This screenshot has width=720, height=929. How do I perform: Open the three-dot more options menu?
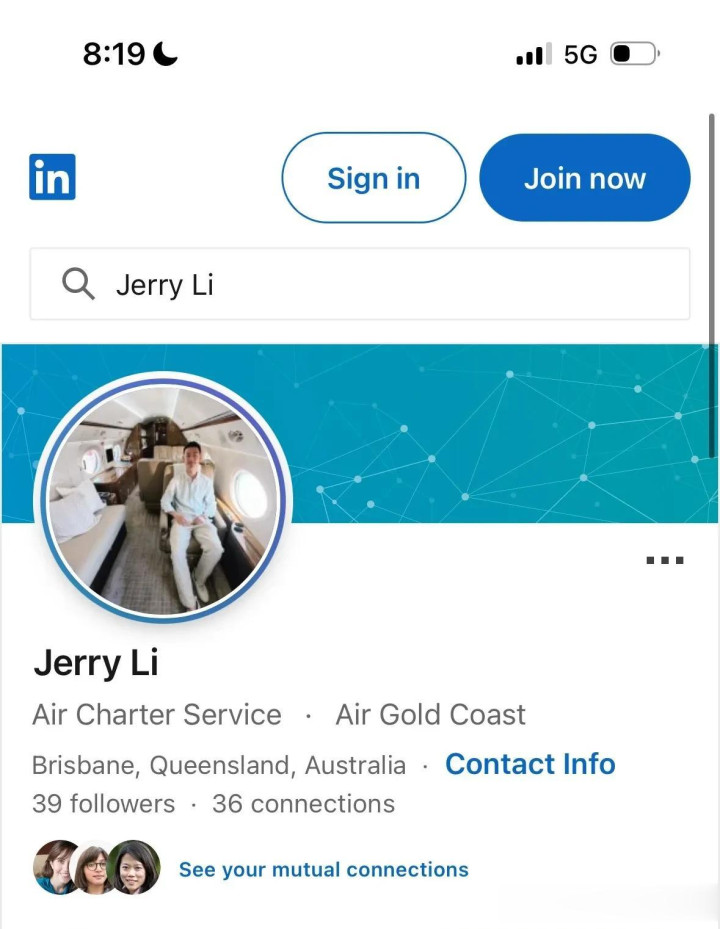[x=665, y=560]
